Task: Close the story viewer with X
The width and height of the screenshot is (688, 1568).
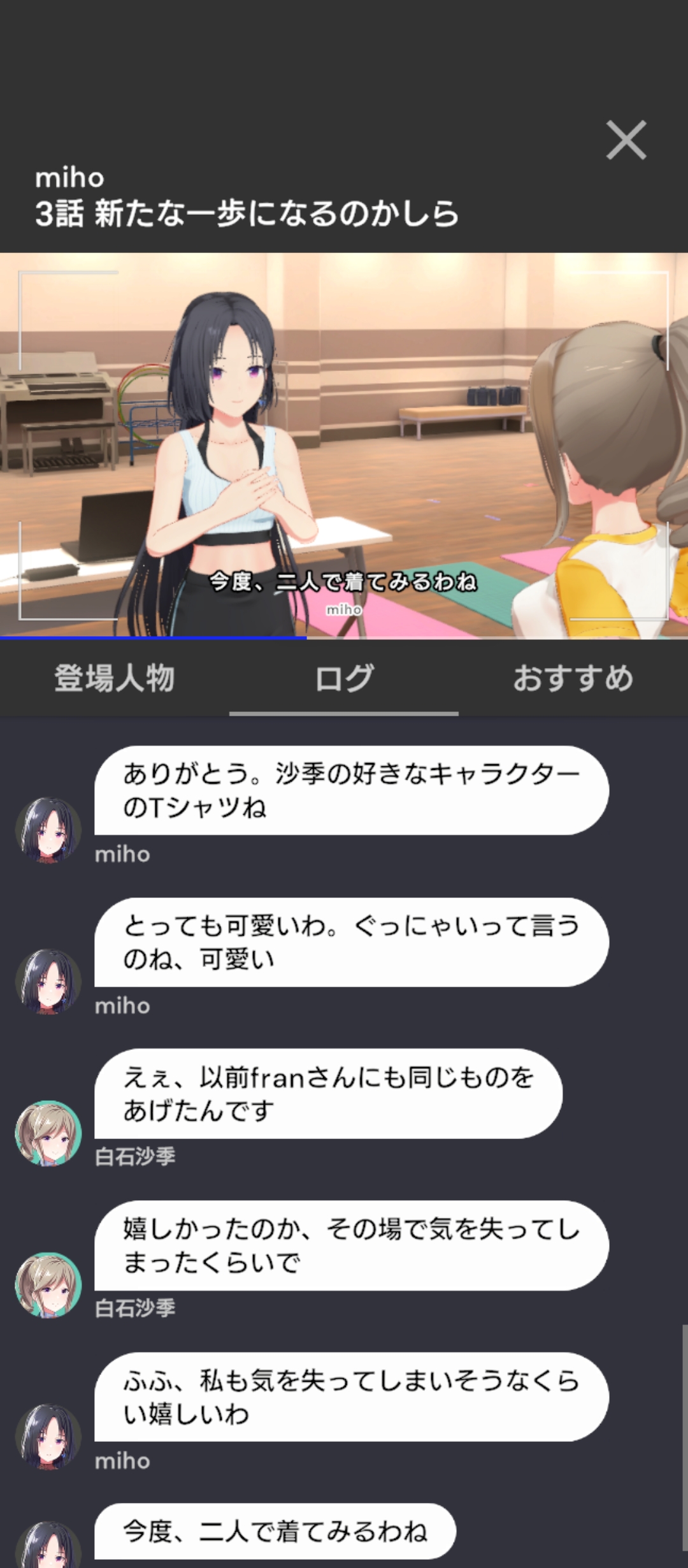Action: click(626, 140)
